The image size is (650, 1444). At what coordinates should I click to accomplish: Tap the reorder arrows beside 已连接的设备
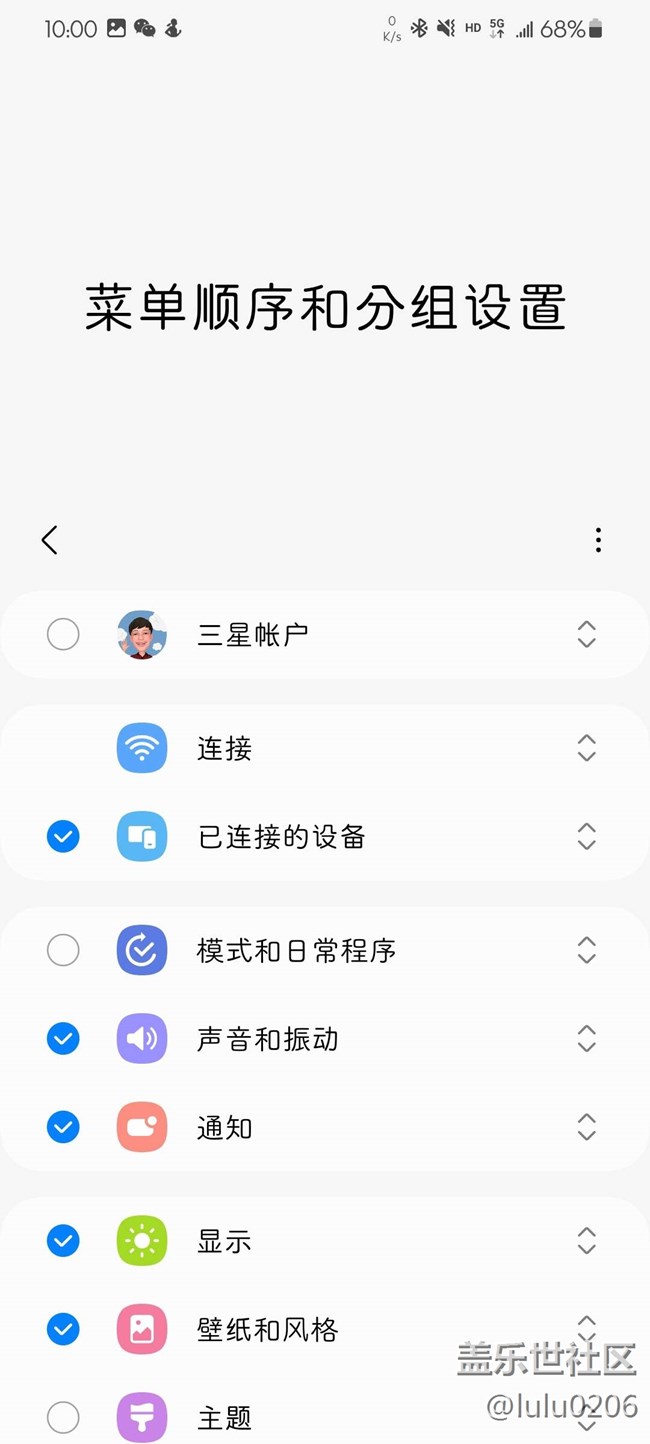pyautogui.click(x=587, y=836)
